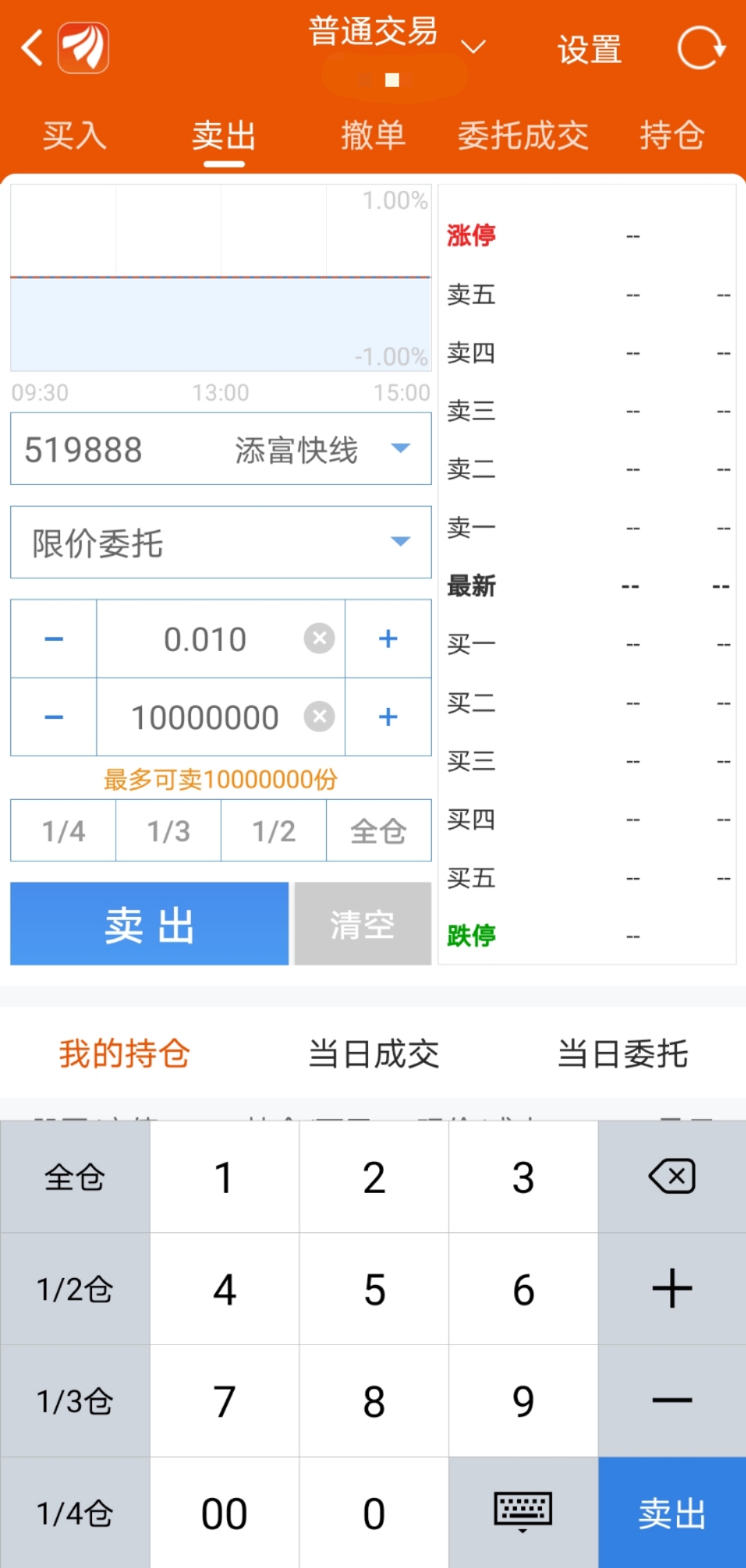The width and height of the screenshot is (746, 1568).
Task: Go back using the top-left arrow
Action: tap(32, 48)
